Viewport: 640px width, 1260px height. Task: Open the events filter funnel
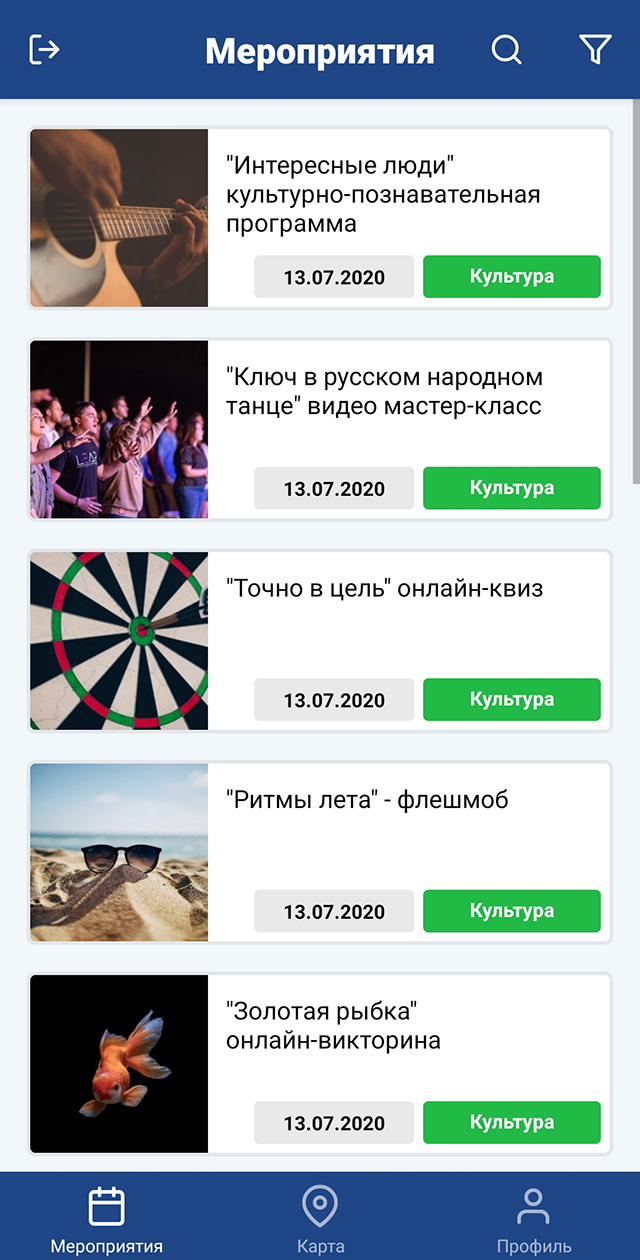click(595, 49)
